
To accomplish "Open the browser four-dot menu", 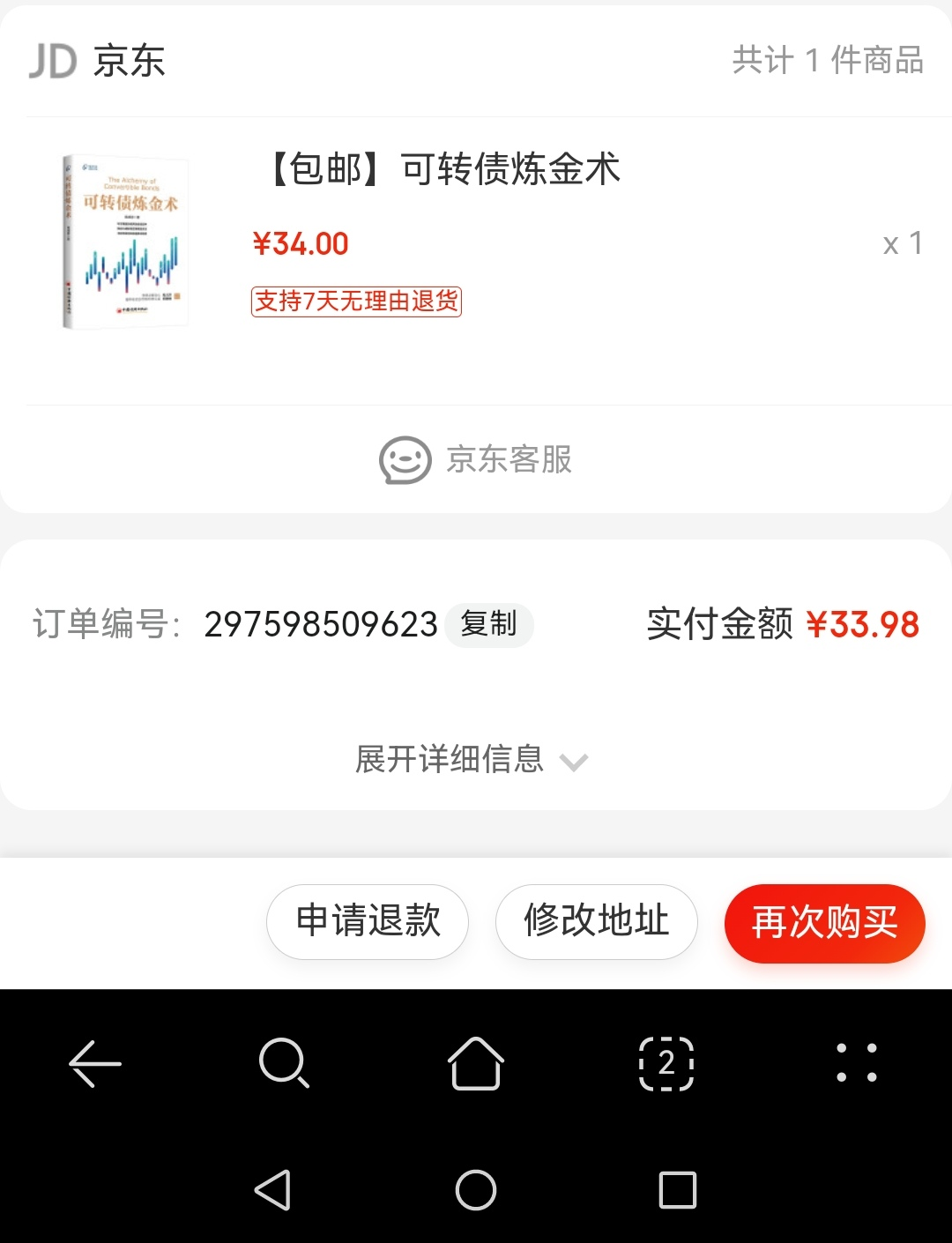I will point(856,1063).
